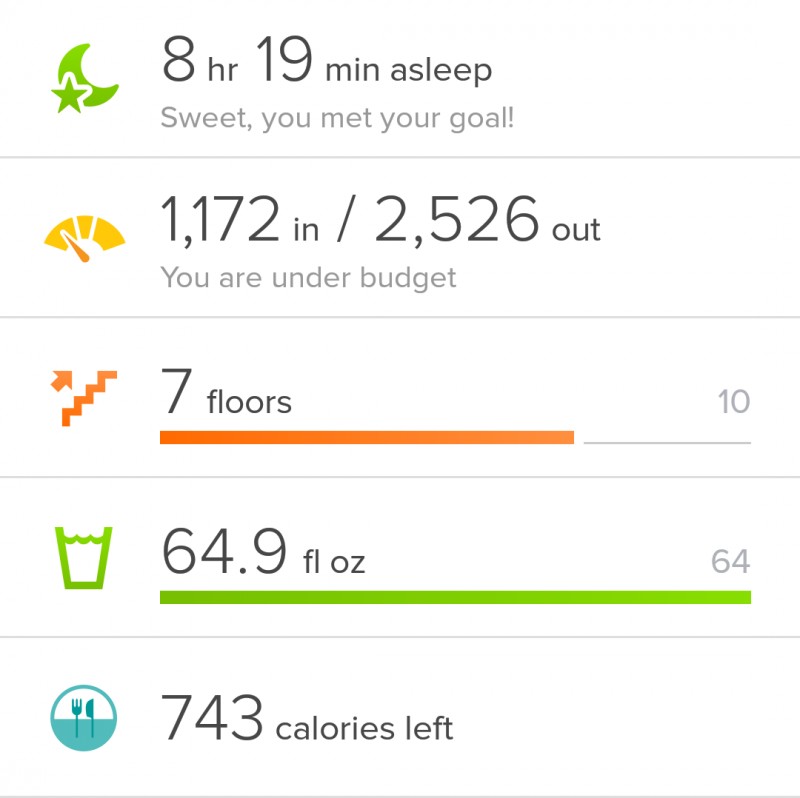Viewport: 800px width, 798px height.
Task: View calories in versus out details
Action: (x=400, y=238)
